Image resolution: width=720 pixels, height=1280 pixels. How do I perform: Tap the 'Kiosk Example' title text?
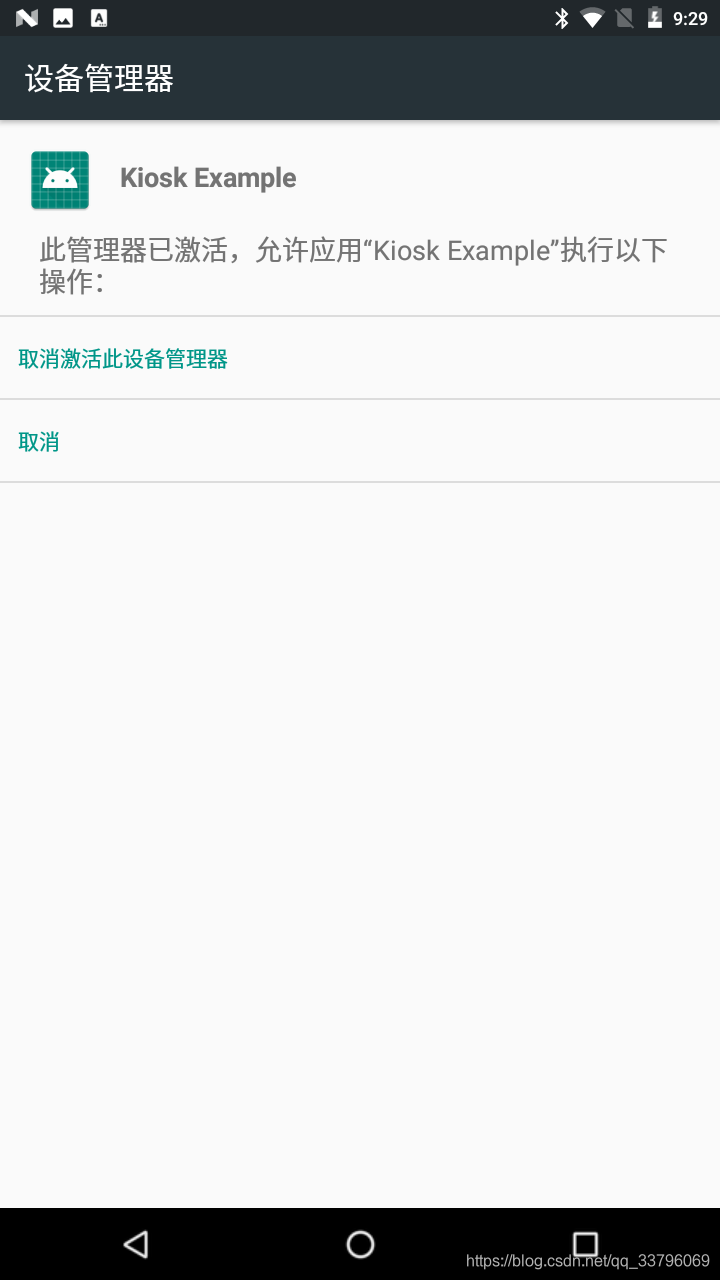208,177
